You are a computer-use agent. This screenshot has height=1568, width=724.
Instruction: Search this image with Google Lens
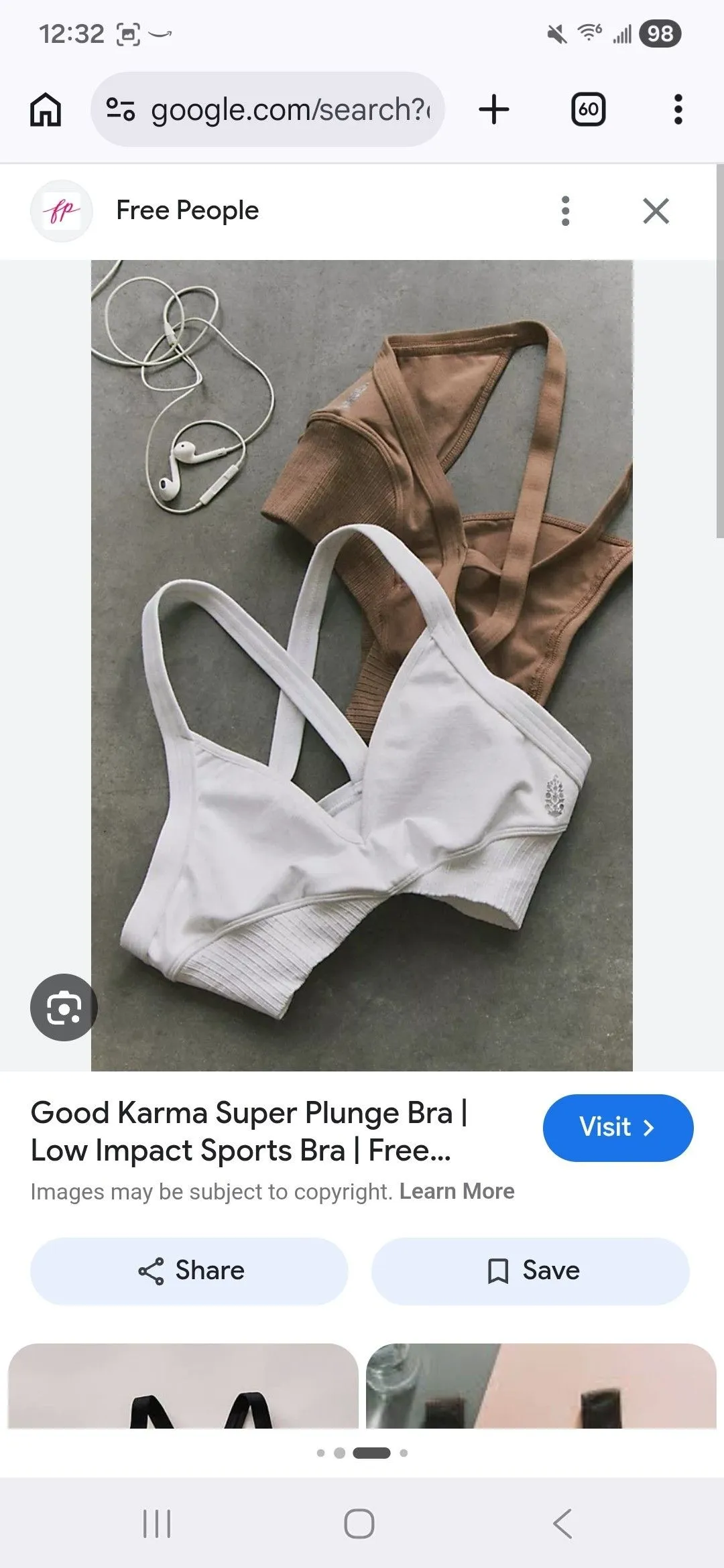pos(64,1007)
